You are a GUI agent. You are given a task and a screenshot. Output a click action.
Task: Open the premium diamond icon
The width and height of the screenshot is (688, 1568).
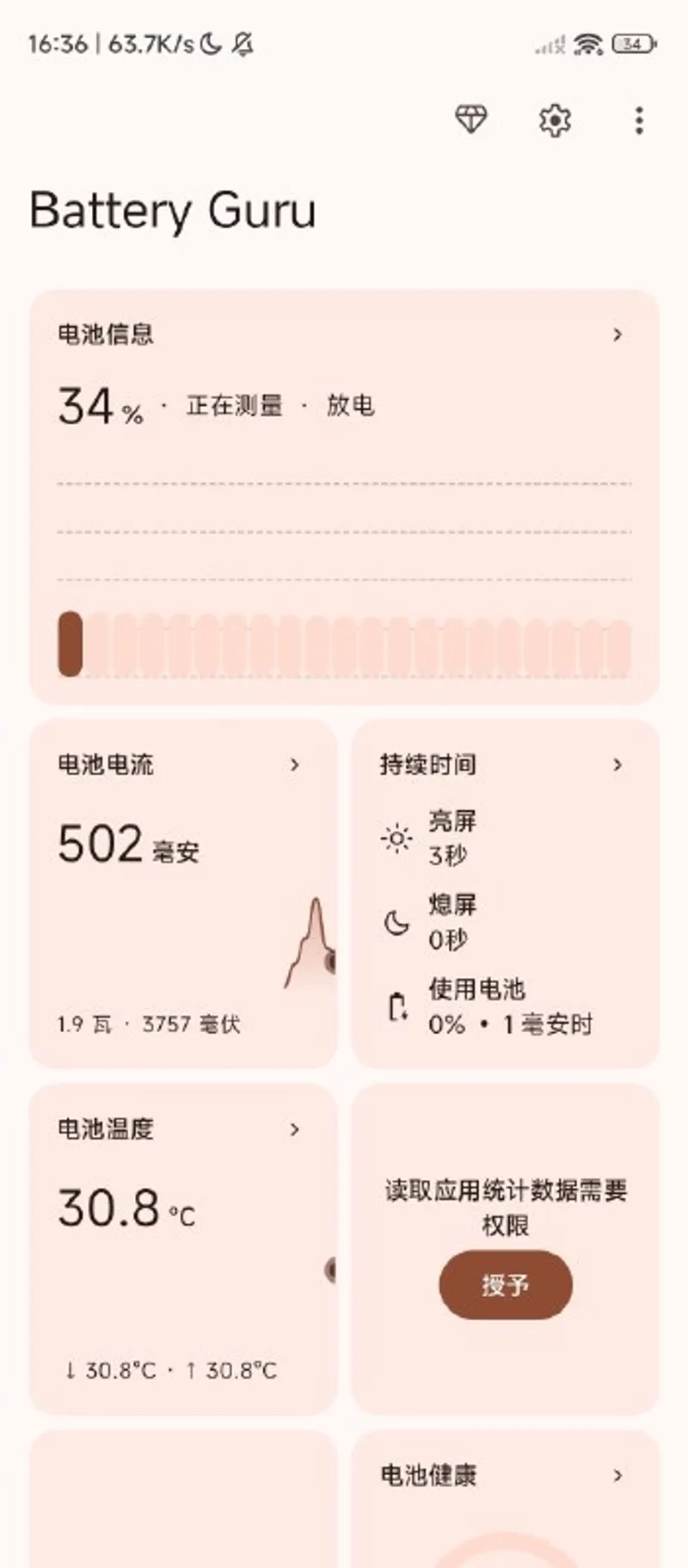470,120
